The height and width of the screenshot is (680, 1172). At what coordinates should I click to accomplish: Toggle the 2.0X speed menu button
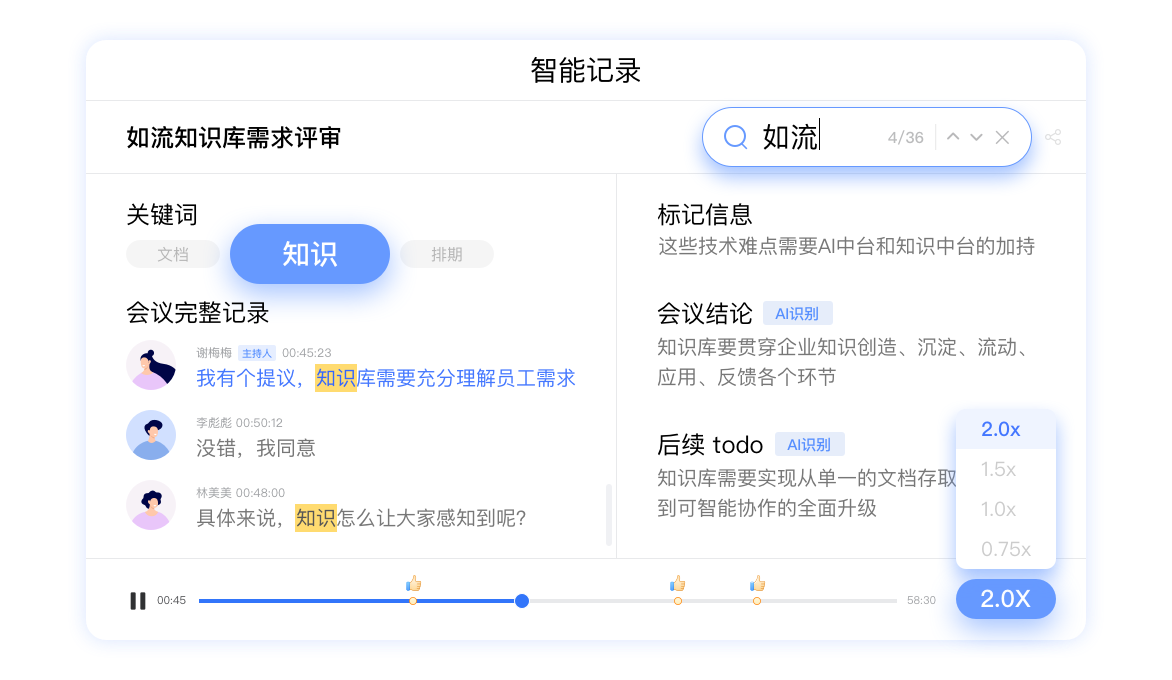click(x=1005, y=599)
